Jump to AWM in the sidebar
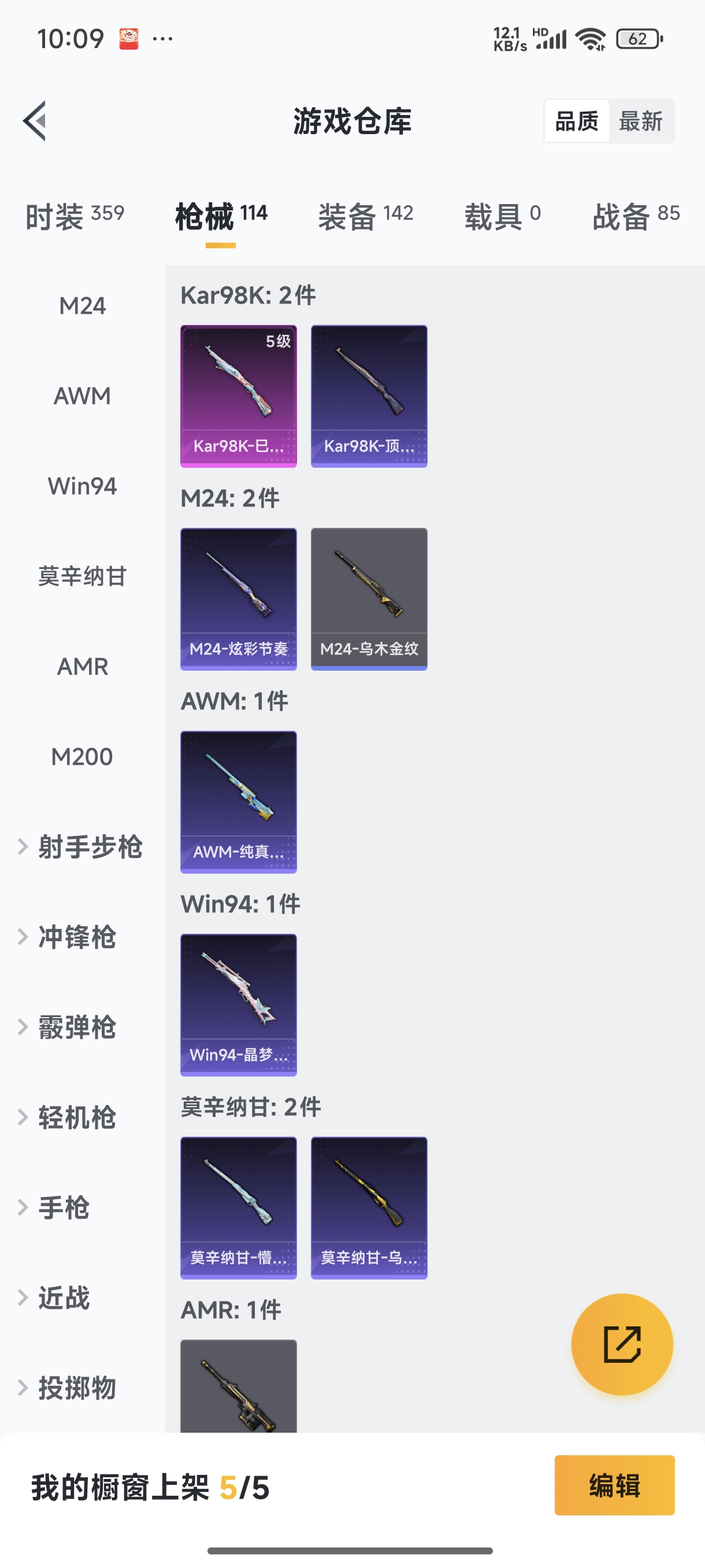The image size is (705, 1568). click(x=82, y=395)
